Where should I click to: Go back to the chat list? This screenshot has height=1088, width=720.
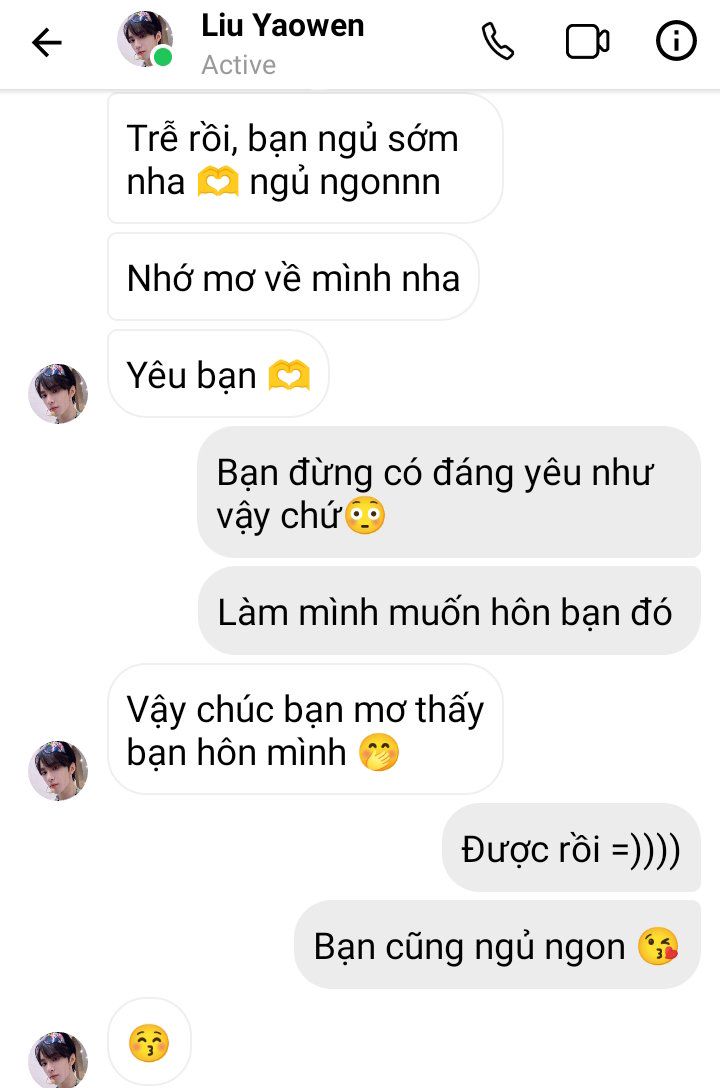click(46, 42)
